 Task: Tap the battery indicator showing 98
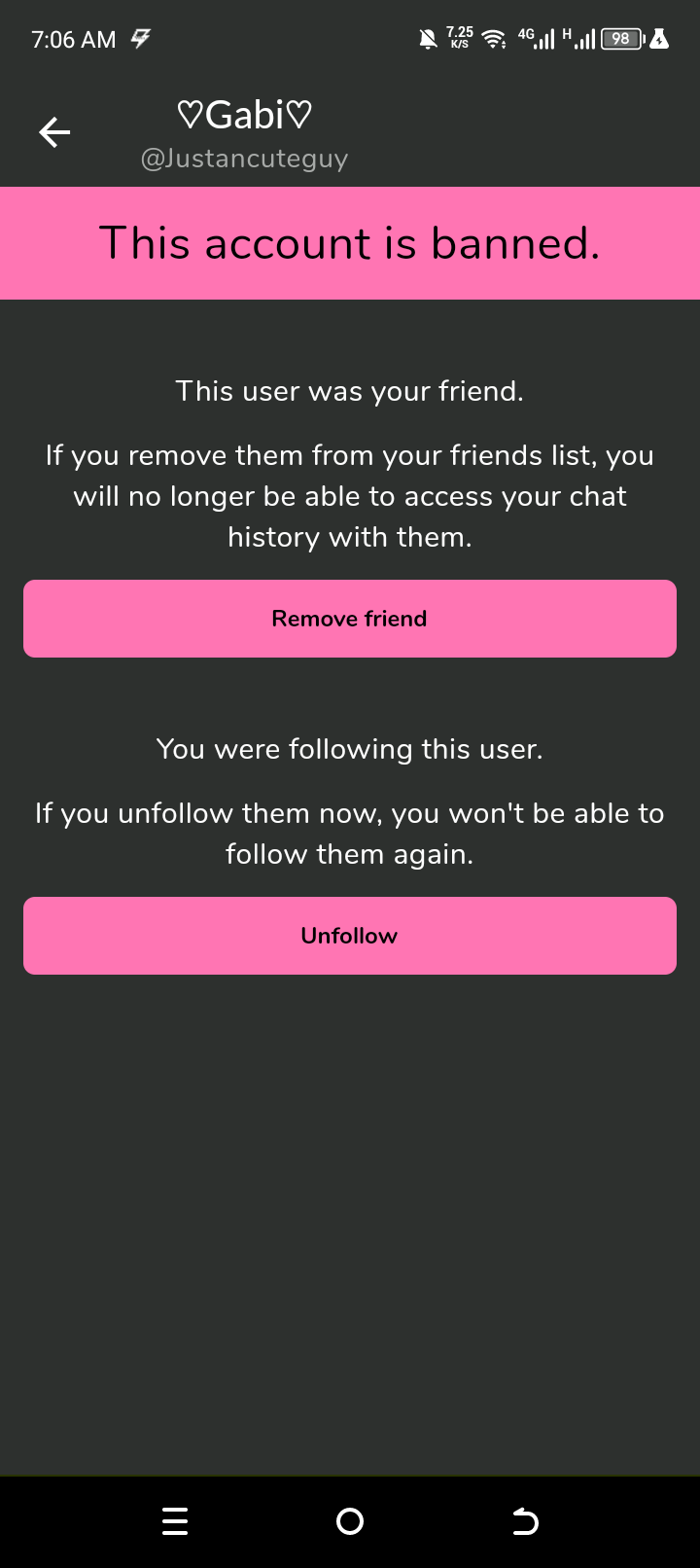[x=622, y=39]
